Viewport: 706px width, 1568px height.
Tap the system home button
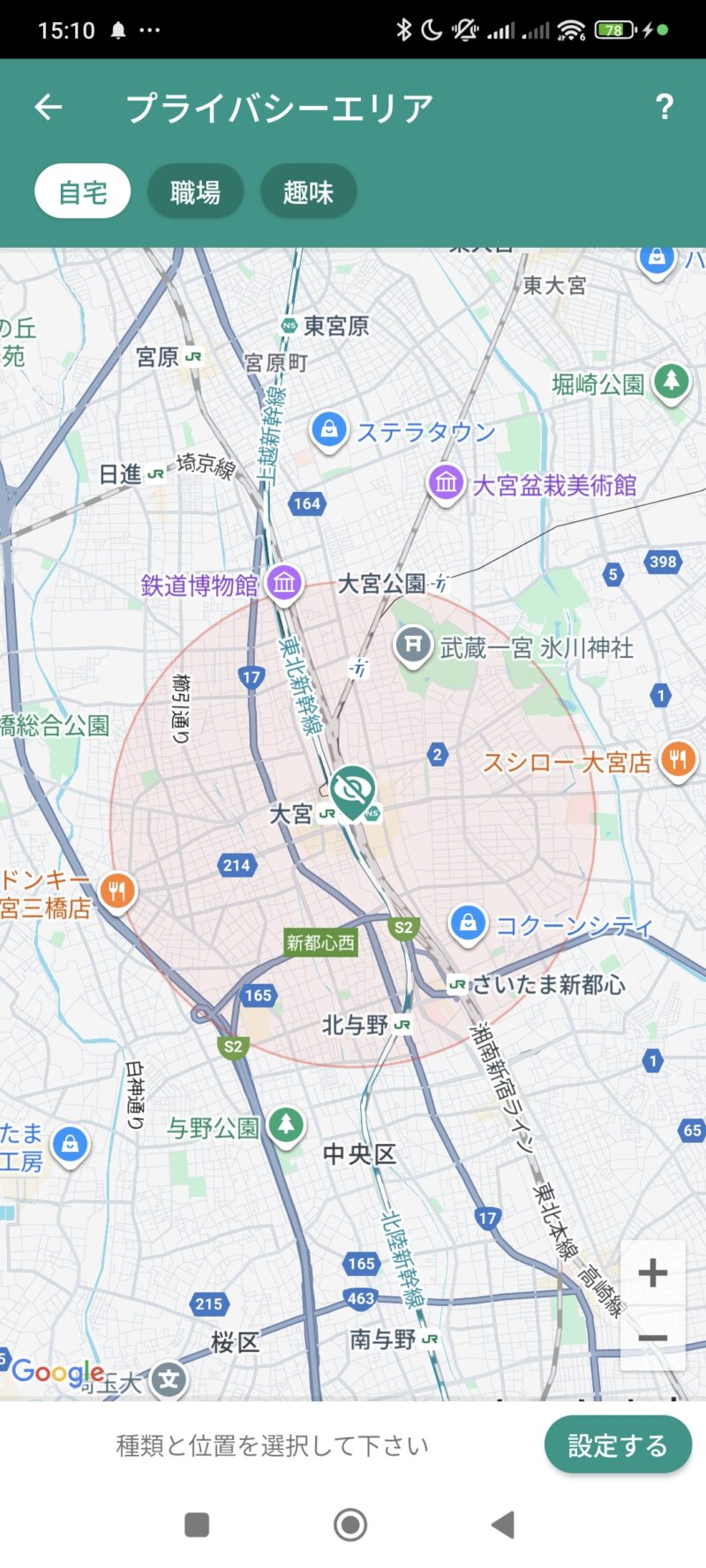(350, 1524)
